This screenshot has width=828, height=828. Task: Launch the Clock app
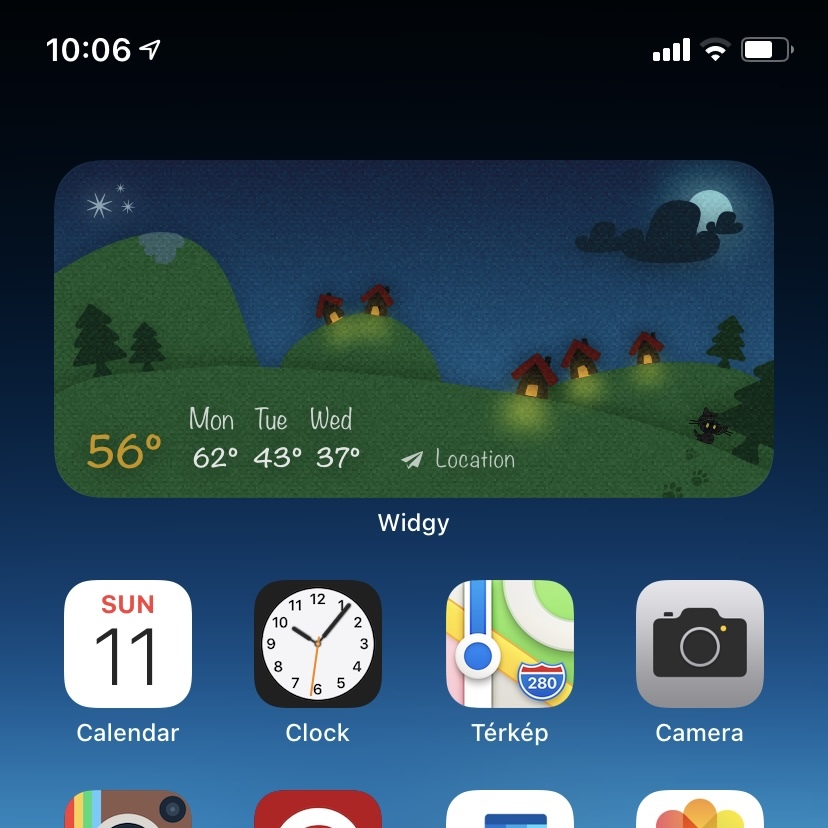pyautogui.click(x=317, y=644)
